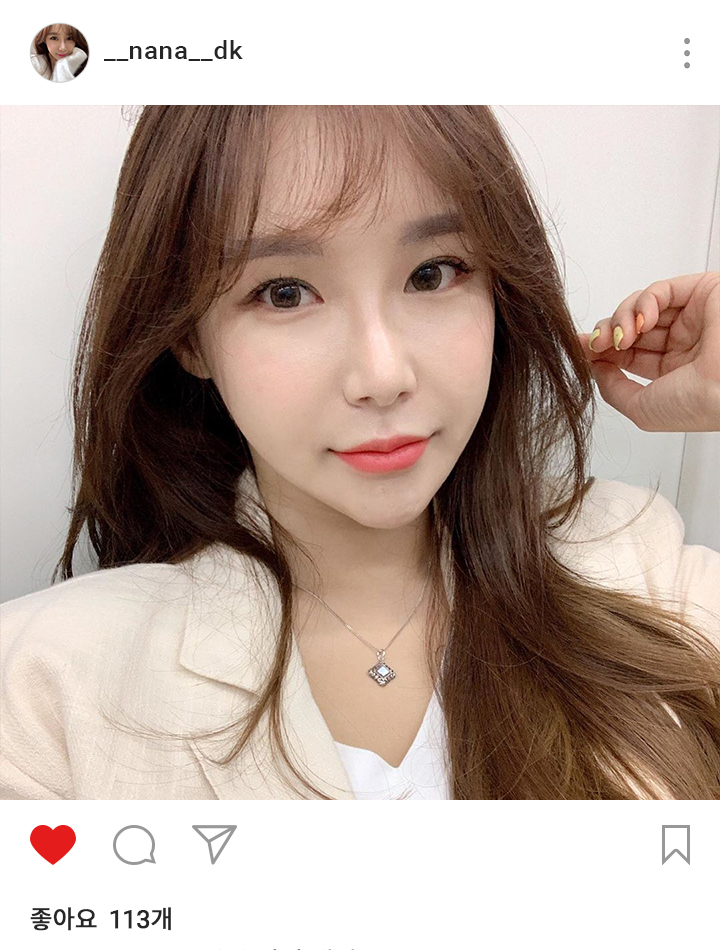Open the post photo
720x950 pixels.
[x=360, y=452]
